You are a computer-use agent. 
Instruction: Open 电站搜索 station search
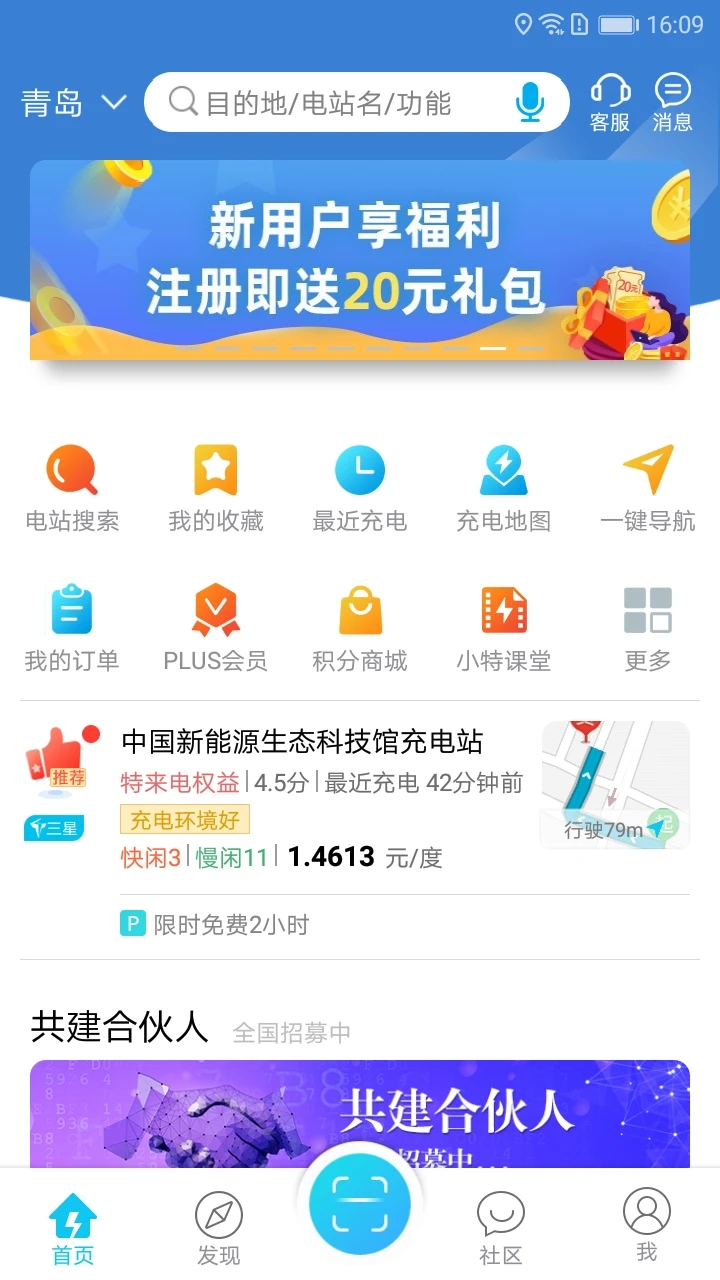pyautogui.click(x=72, y=489)
